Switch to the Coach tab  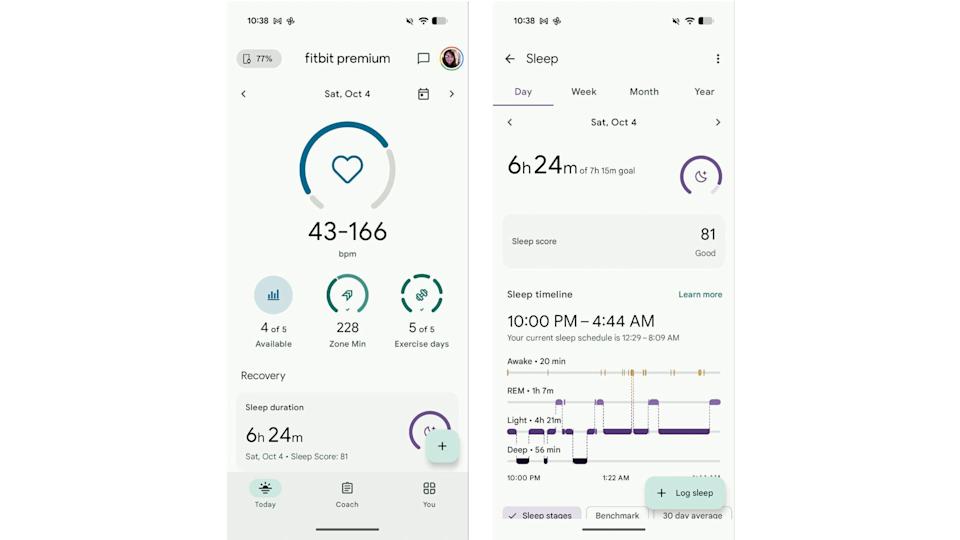click(x=347, y=494)
